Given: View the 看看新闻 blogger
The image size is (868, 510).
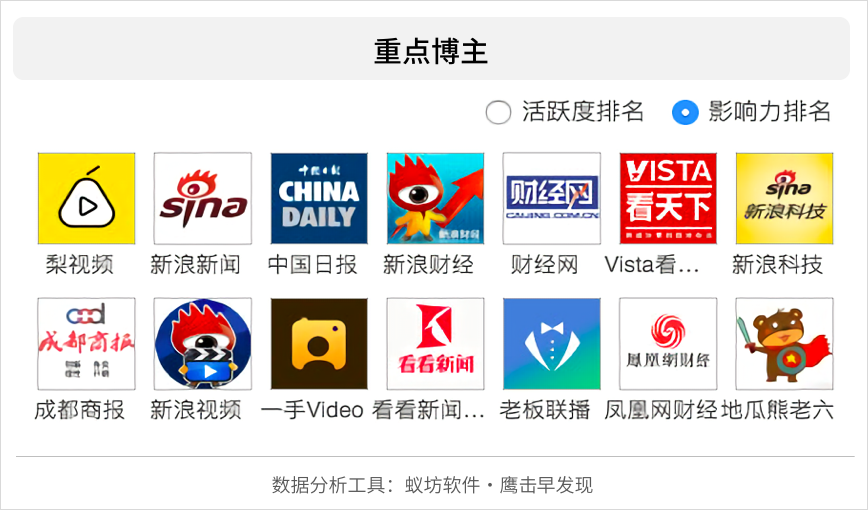Looking at the screenshot, I should click(435, 344).
